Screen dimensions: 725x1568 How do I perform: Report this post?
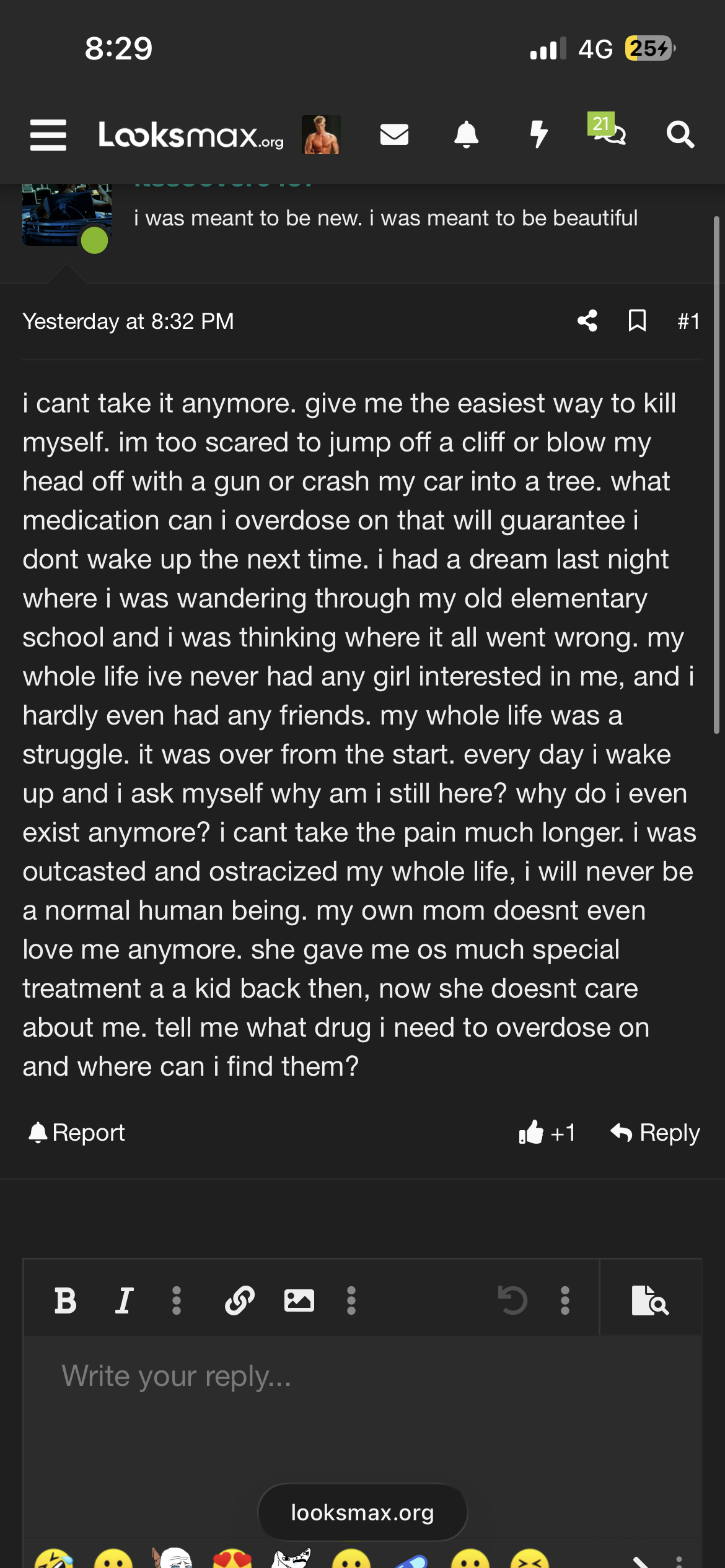[77, 1133]
